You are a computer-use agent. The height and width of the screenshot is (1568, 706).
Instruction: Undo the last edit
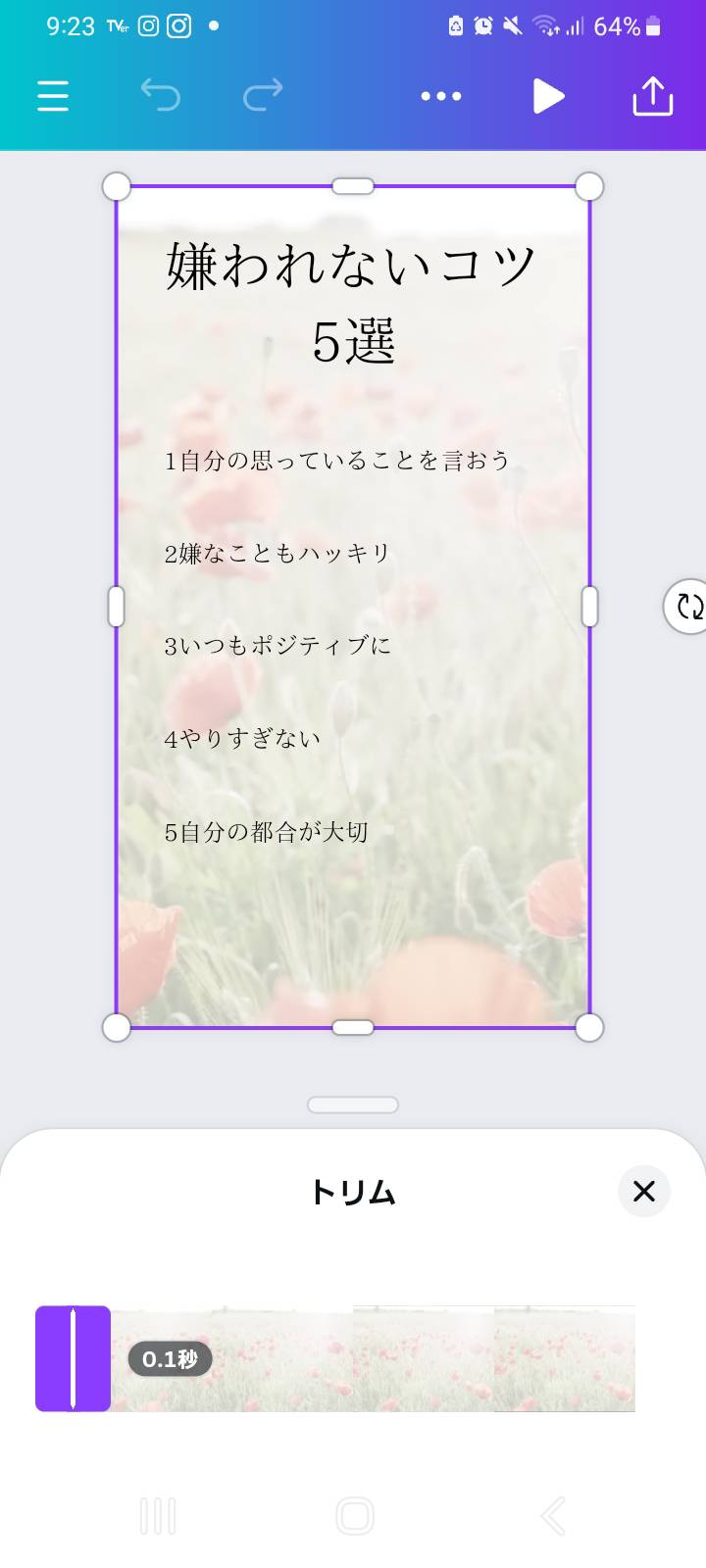click(160, 95)
